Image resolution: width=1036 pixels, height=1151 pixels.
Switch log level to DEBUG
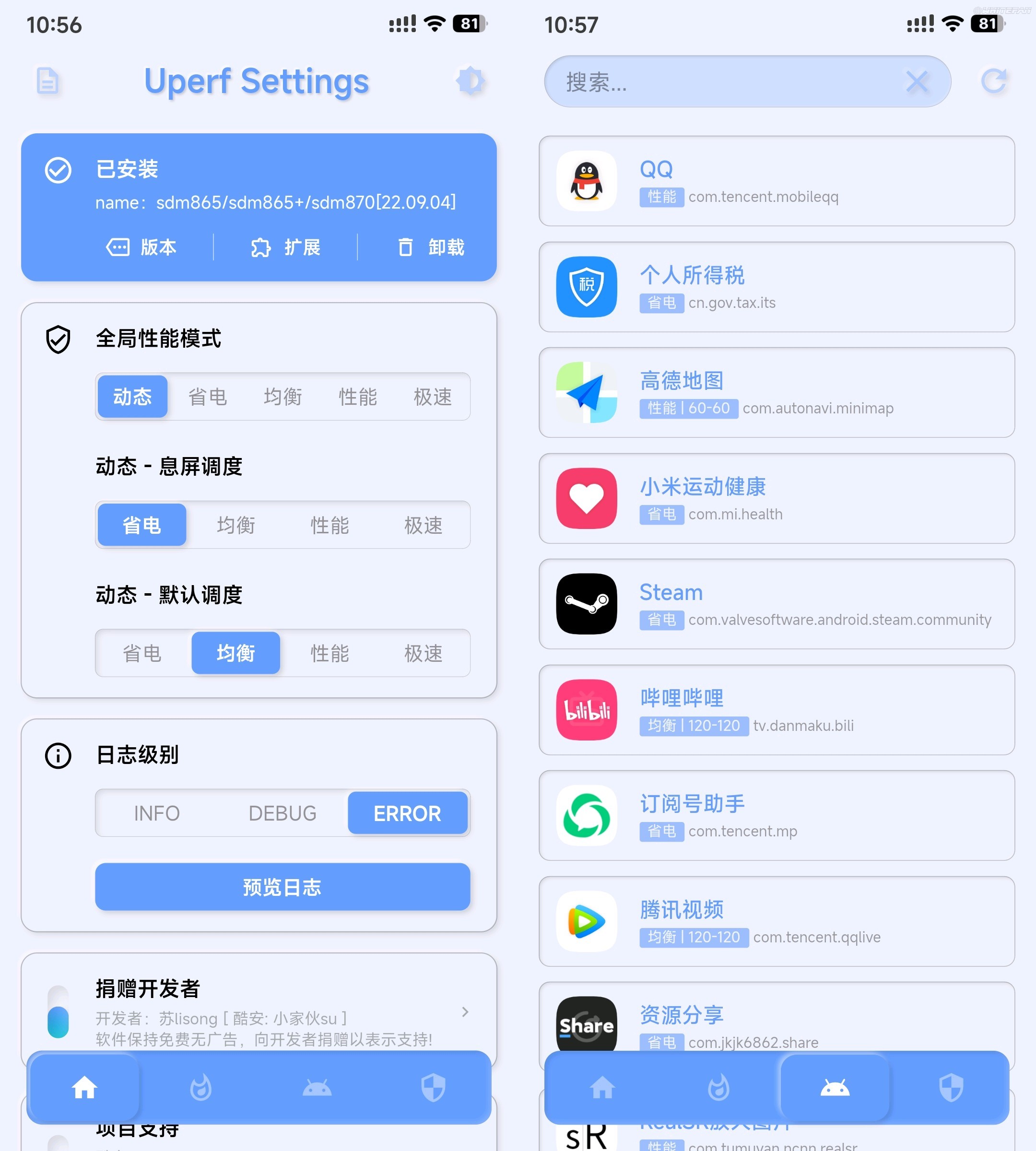(283, 813)
